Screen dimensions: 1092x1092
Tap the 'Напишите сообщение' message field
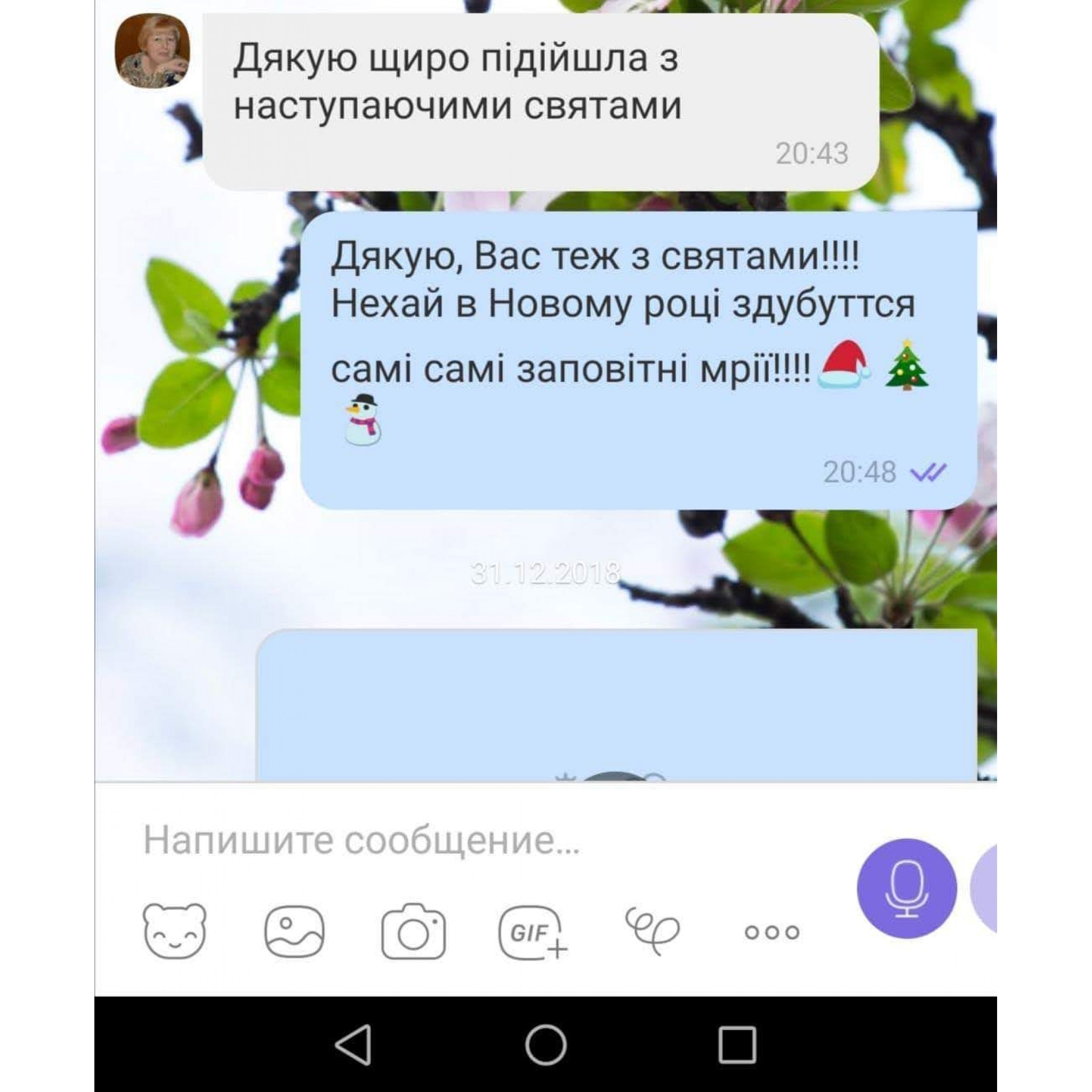(x=452, y=840)
